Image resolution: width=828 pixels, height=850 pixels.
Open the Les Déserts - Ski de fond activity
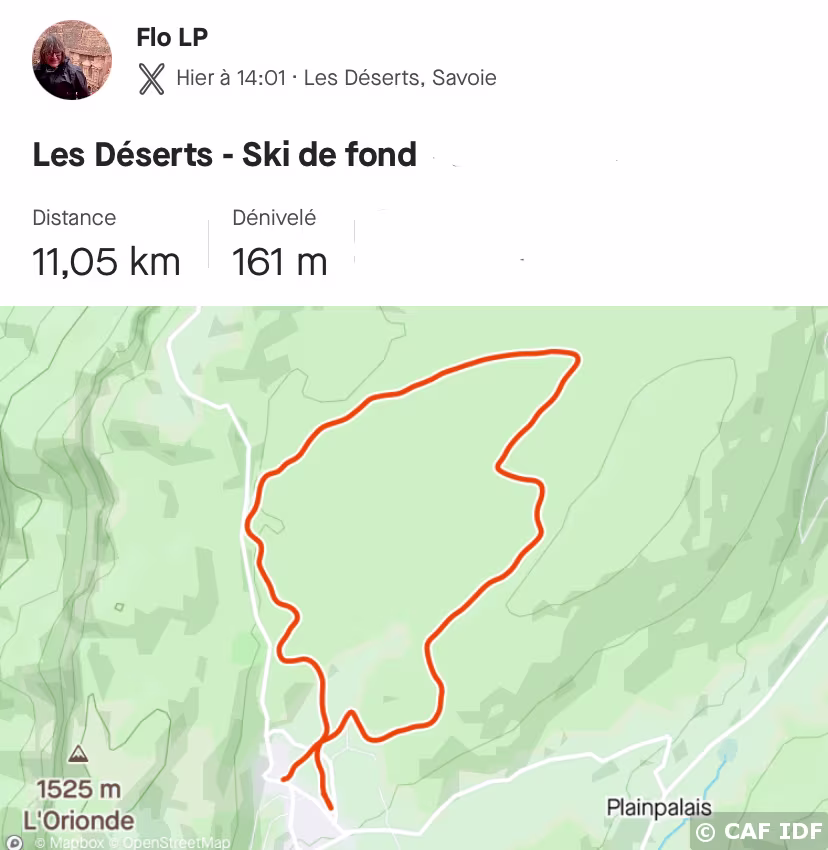(225, 155)
